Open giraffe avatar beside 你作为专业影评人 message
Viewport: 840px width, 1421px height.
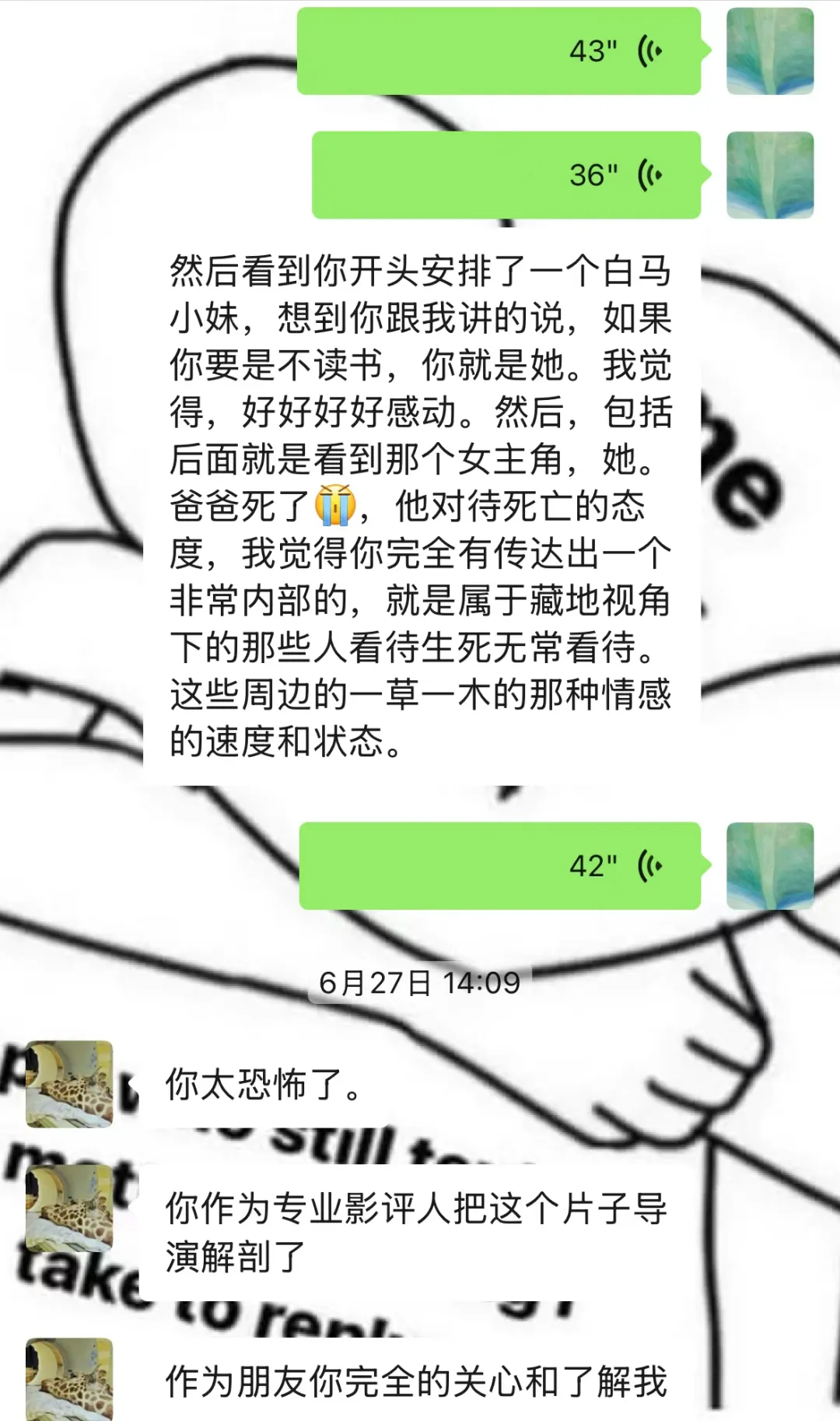point(69,1208)
